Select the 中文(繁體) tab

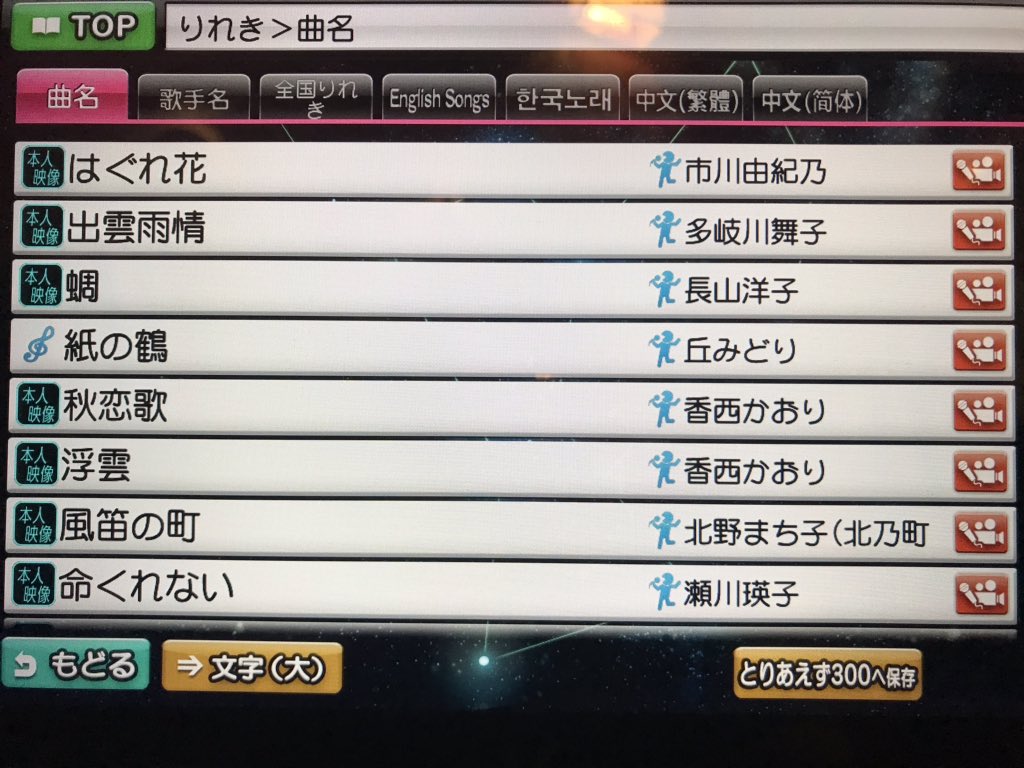tap(687, 100)
